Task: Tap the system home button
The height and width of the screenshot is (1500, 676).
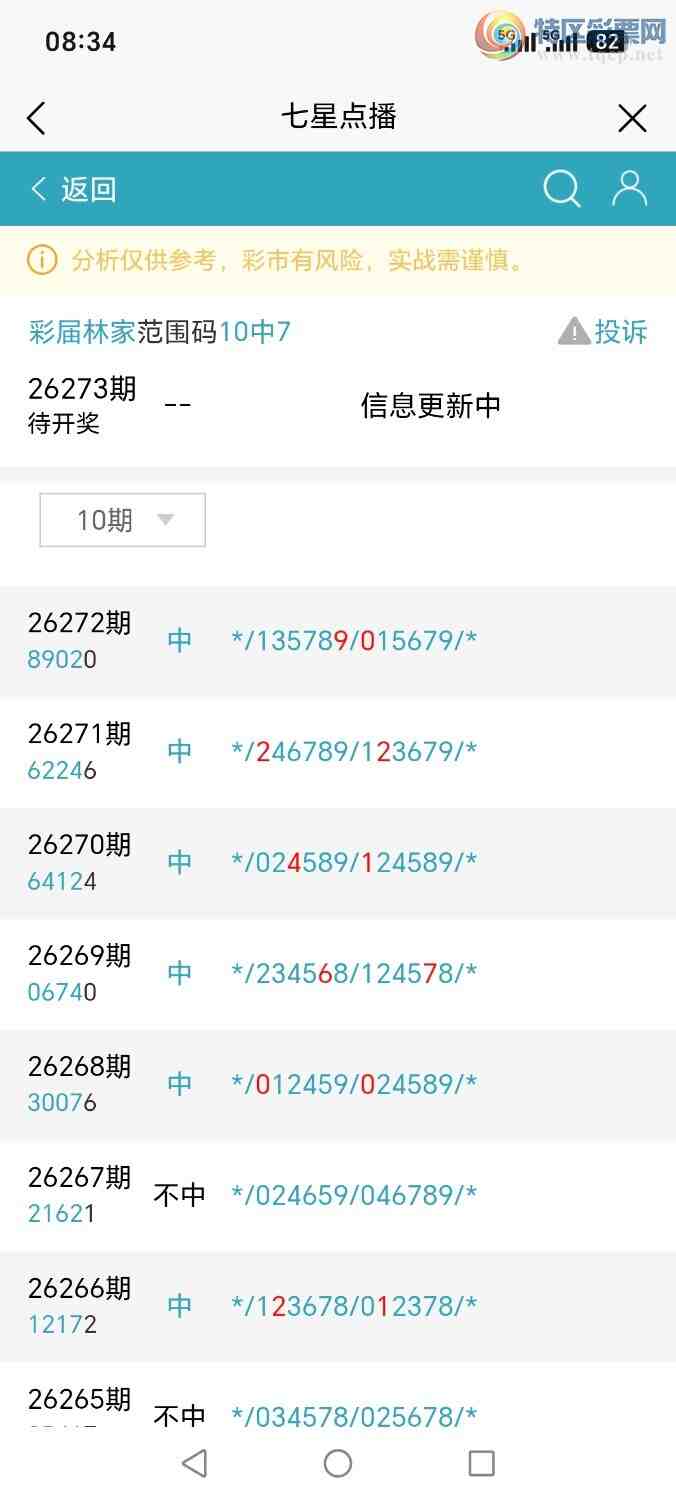Action: tap(338, 1464)
